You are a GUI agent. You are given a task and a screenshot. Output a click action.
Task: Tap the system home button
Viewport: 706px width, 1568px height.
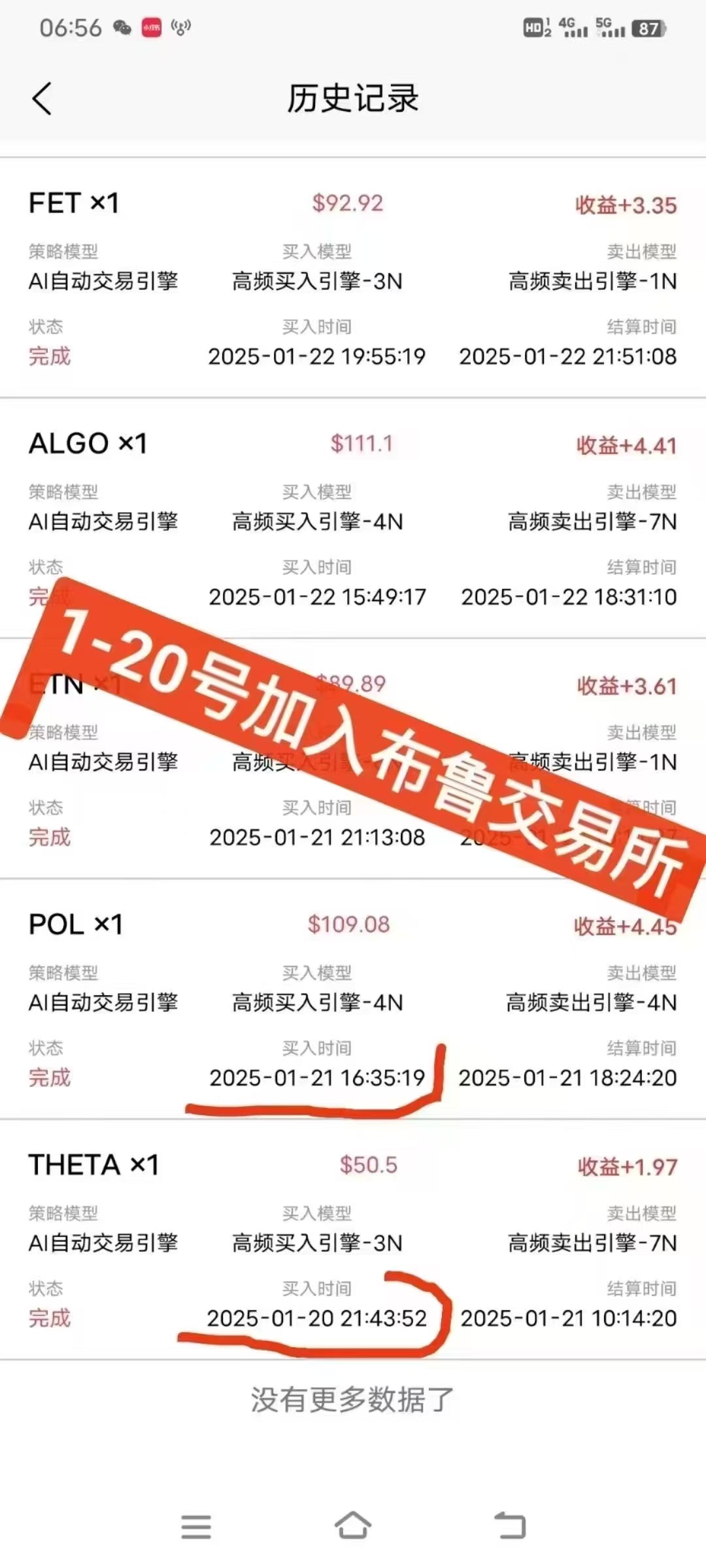point(353,1526)
